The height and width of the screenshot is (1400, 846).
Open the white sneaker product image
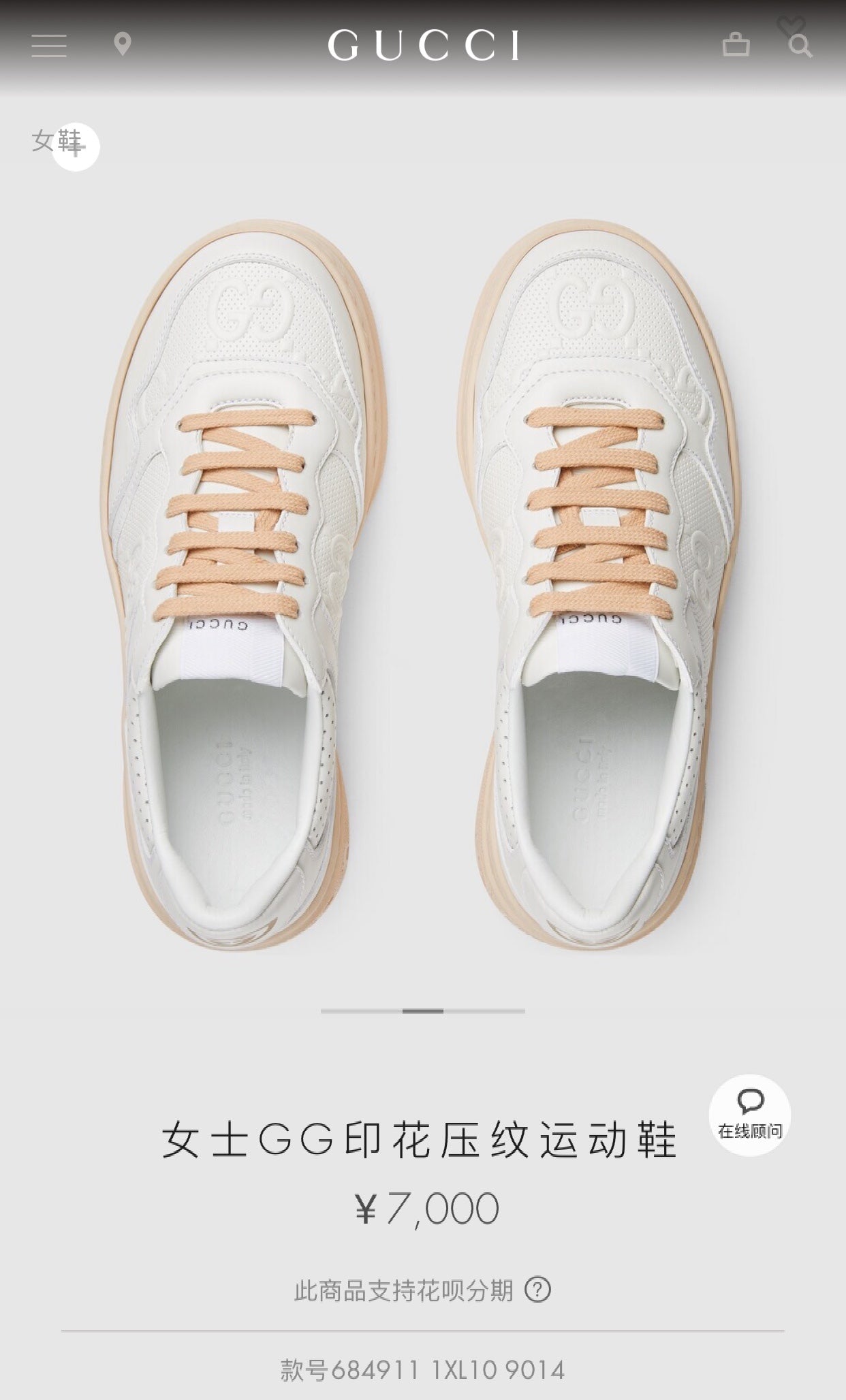[423, 586]
